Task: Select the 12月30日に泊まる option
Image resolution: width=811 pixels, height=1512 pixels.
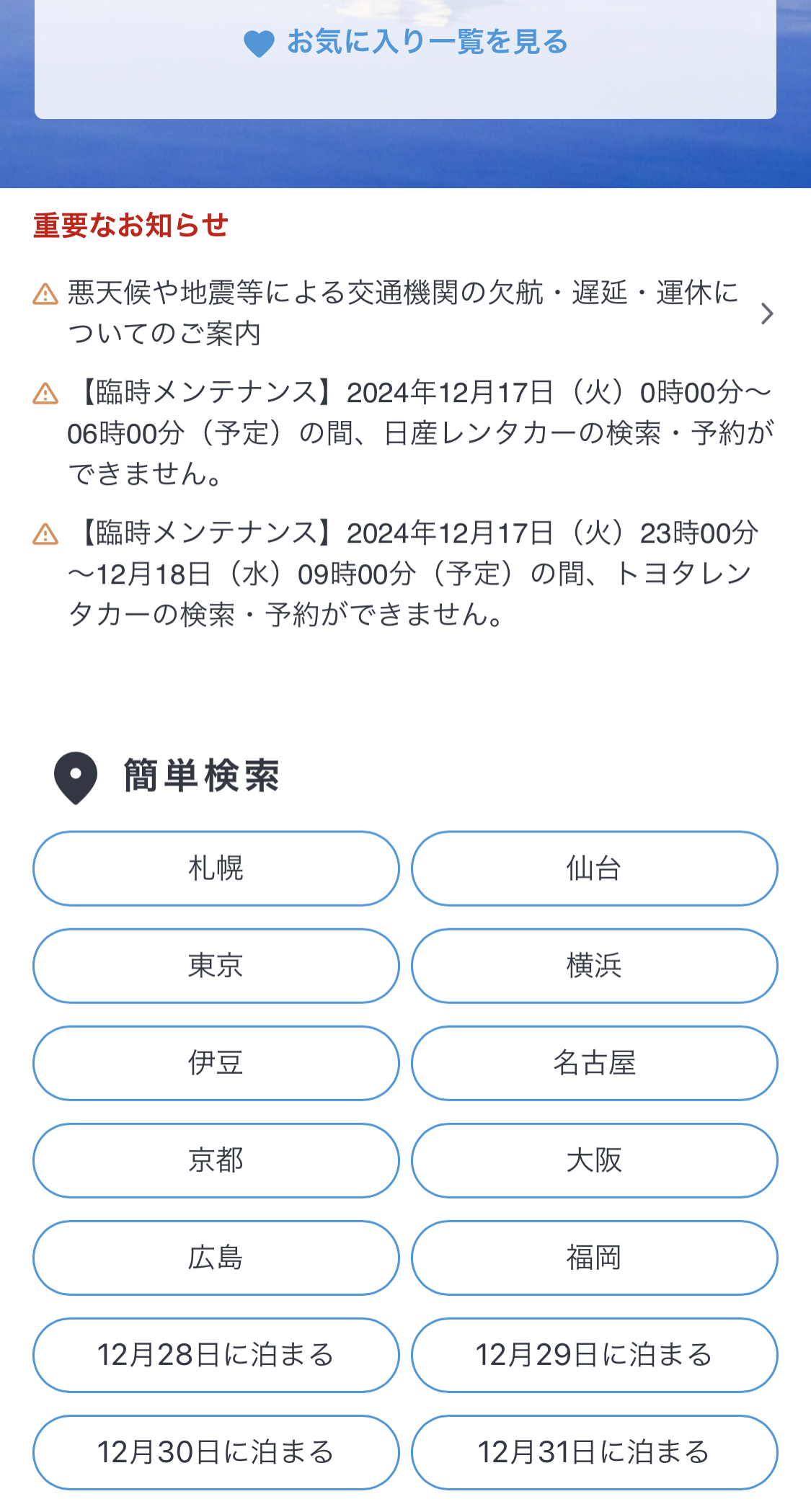Action: coord(216,1452)
